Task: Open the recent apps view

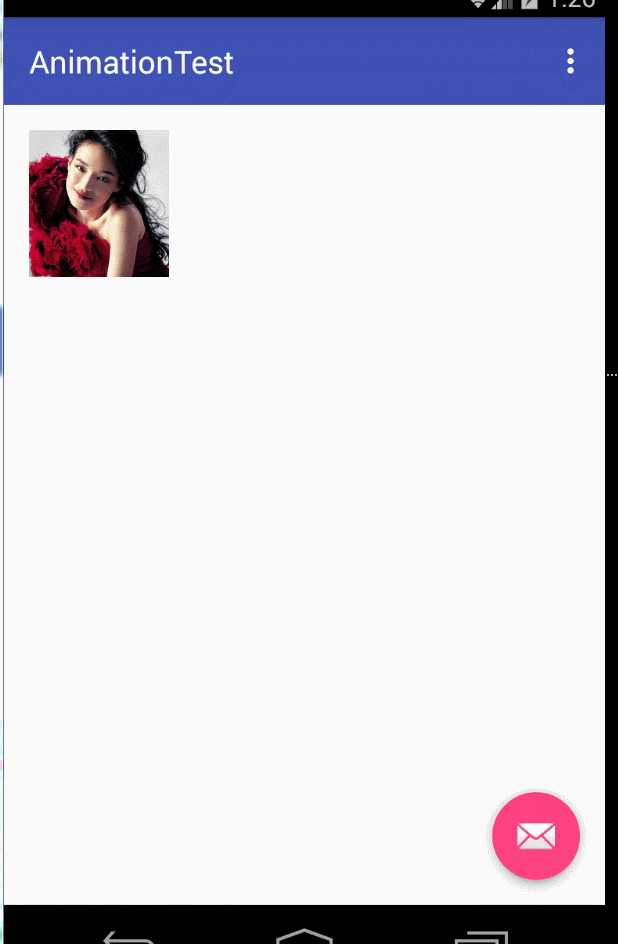Action: coord(481,938)
